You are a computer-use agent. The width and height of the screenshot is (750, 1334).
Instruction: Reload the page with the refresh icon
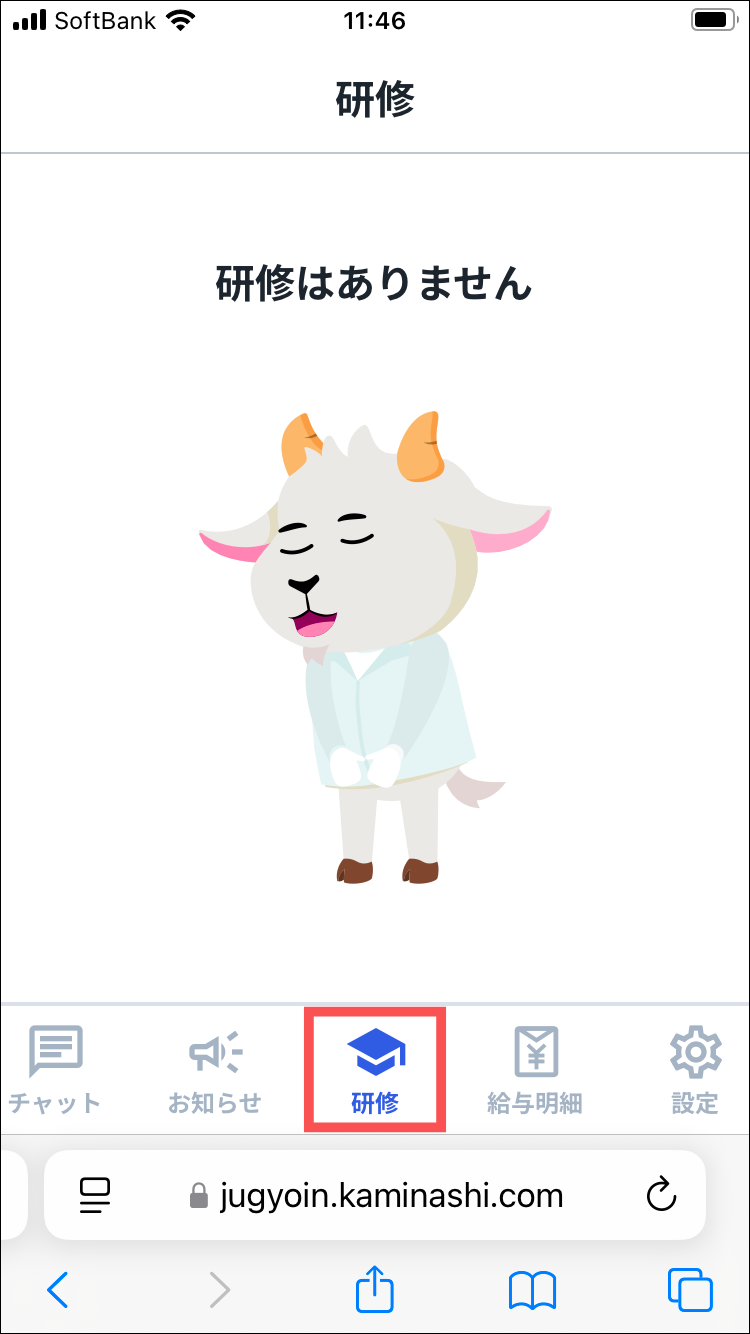[x=662, y=1195]
